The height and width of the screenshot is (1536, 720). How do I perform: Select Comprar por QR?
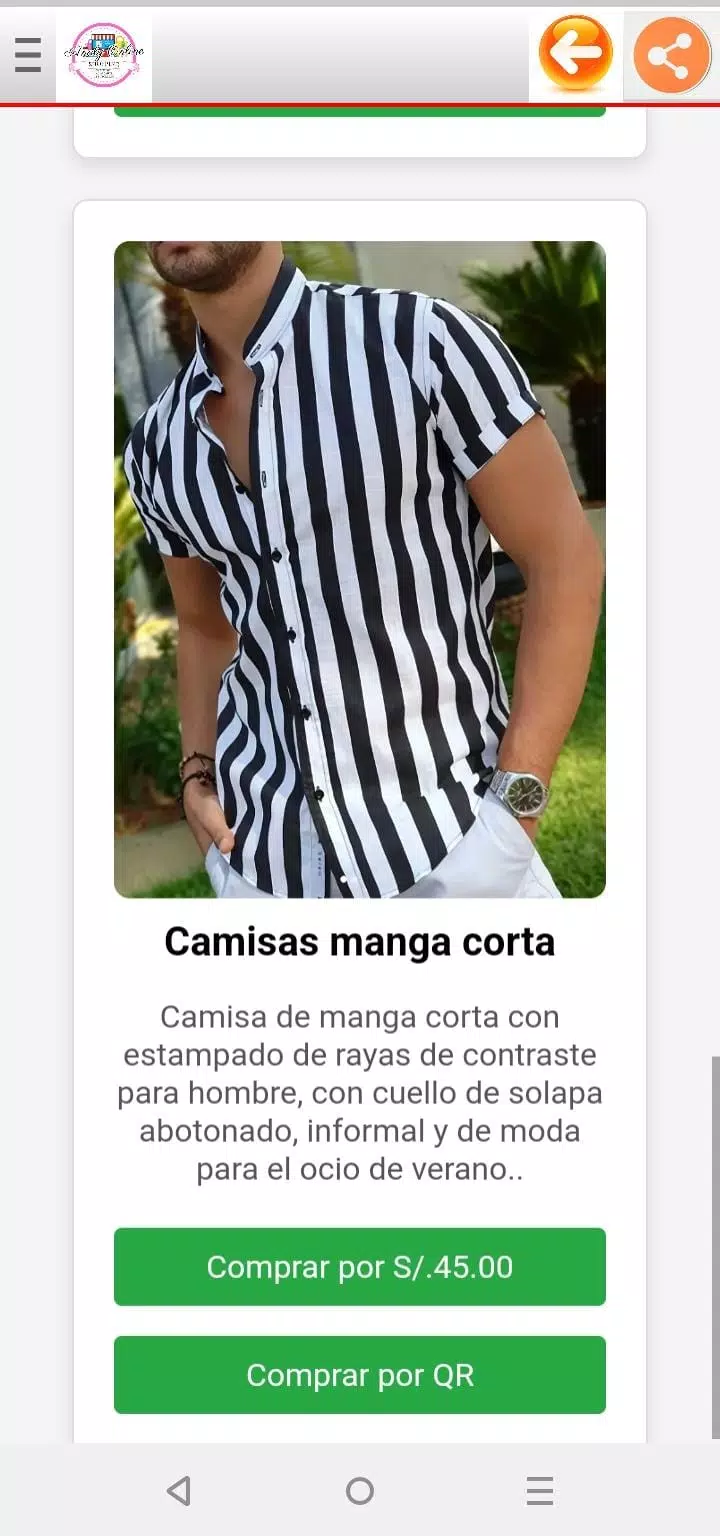click(x=360, y=1375)
